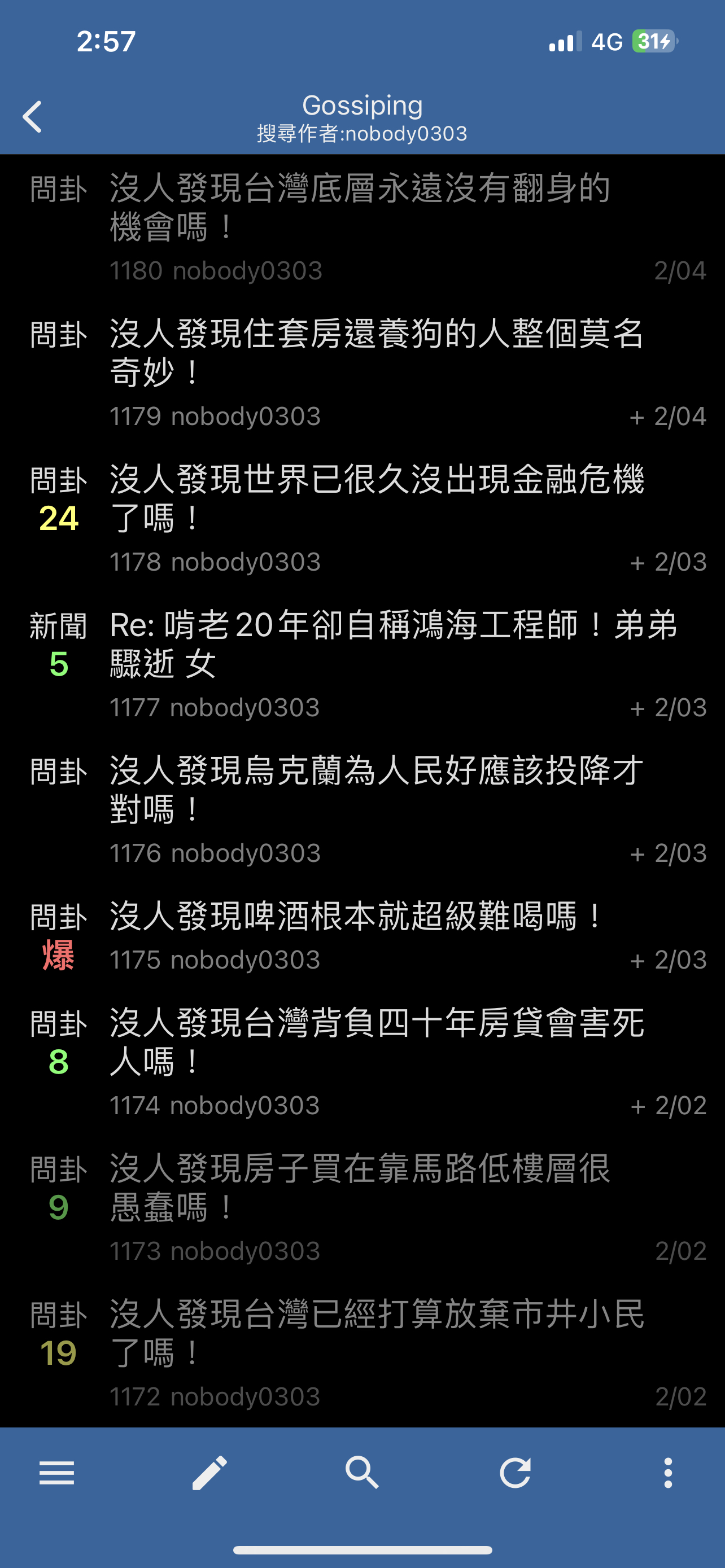Open the hamburger menu in bottom bar
The image size is (725, 1568).
pos(56,1473)
